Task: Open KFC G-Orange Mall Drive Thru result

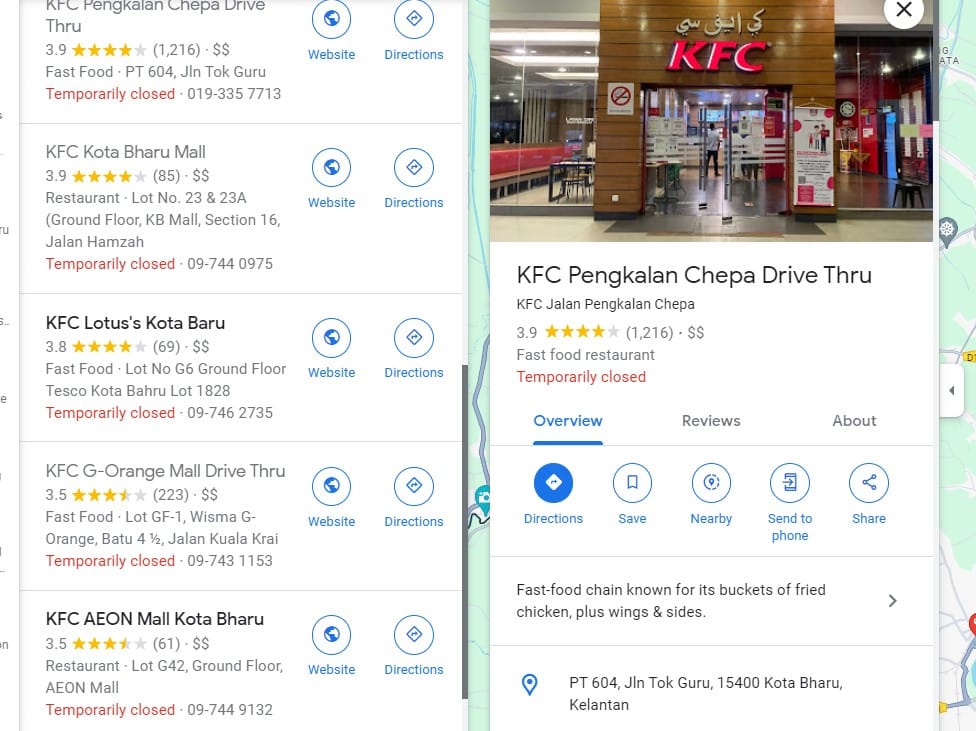Action: pos(165,471)
